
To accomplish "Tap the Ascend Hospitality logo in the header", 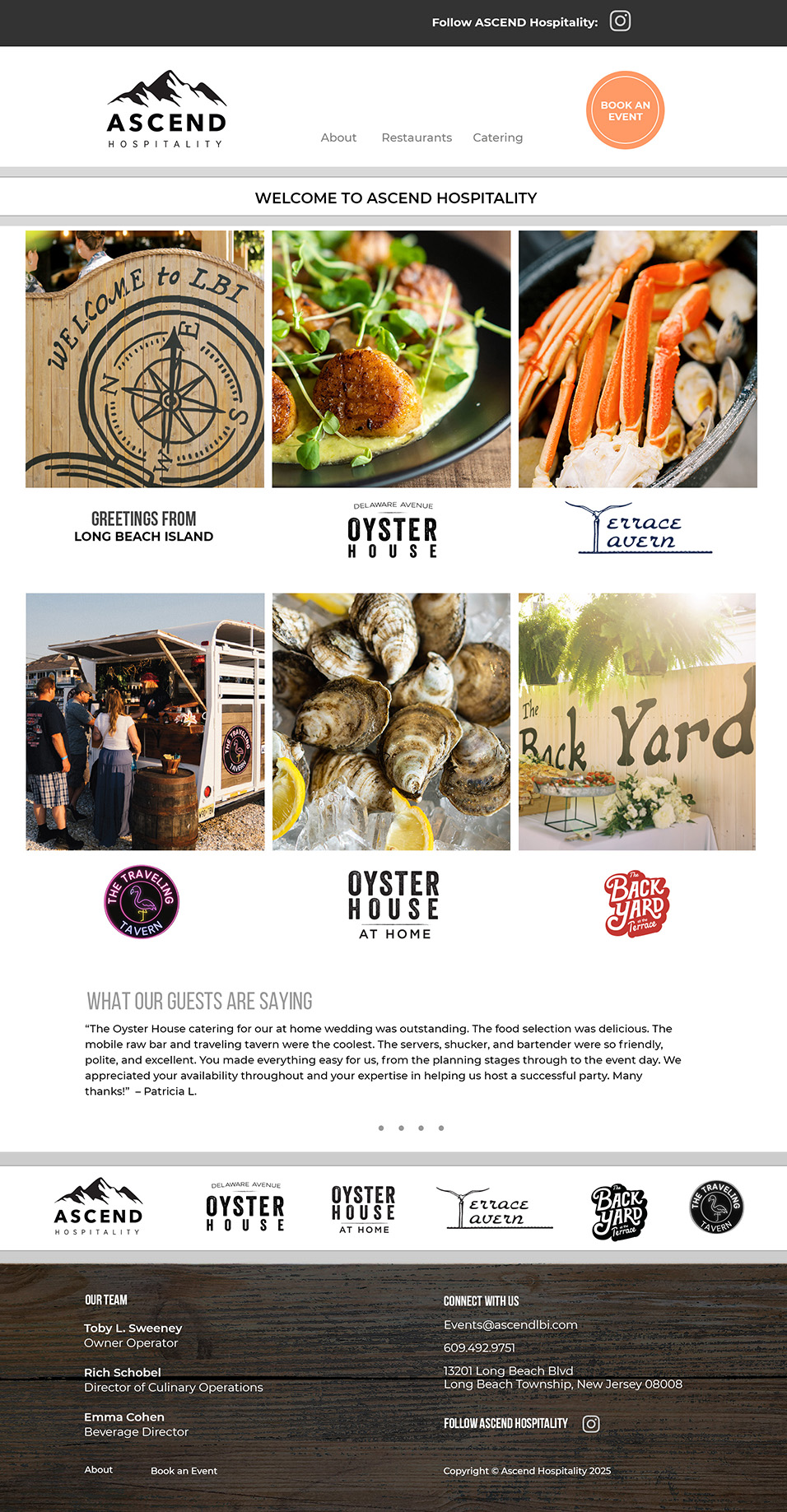I will tap(166, 109).
